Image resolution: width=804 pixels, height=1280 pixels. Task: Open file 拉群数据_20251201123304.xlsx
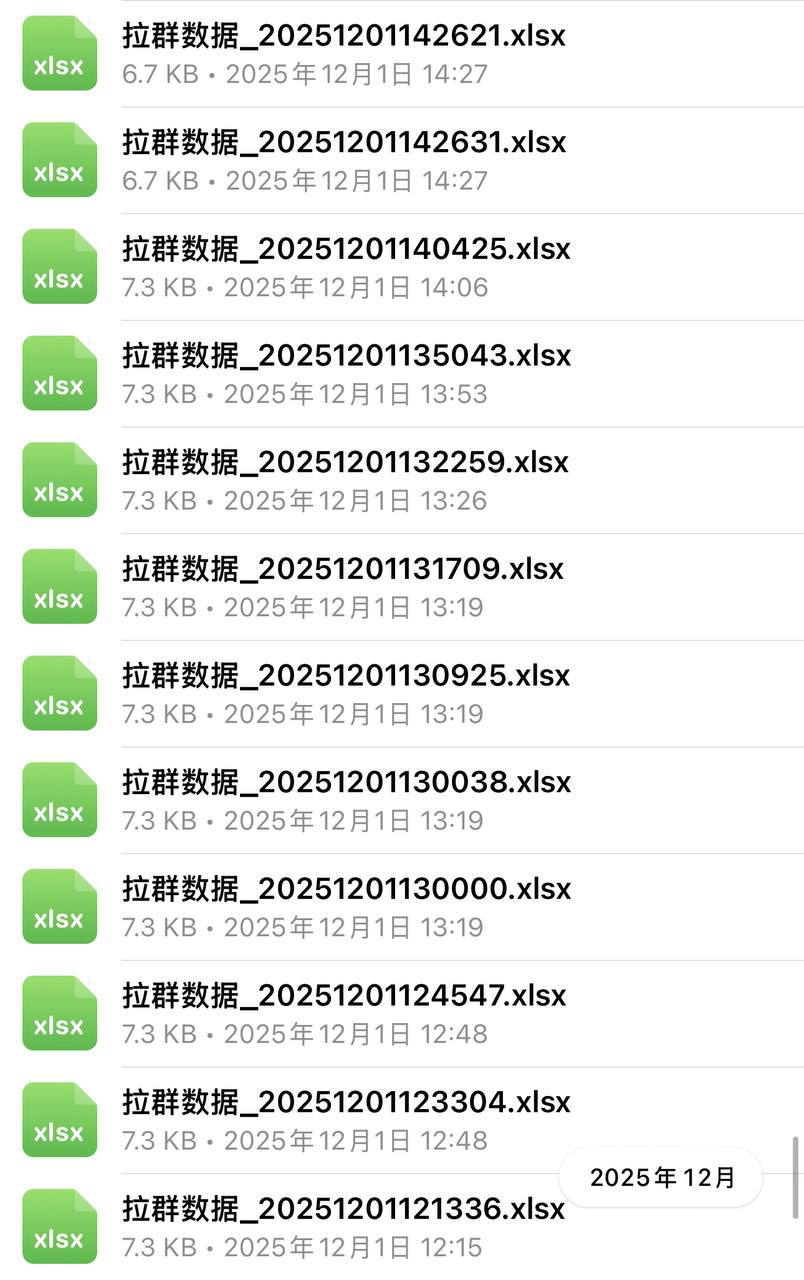pyautogui.click(x=346, y=1102)
